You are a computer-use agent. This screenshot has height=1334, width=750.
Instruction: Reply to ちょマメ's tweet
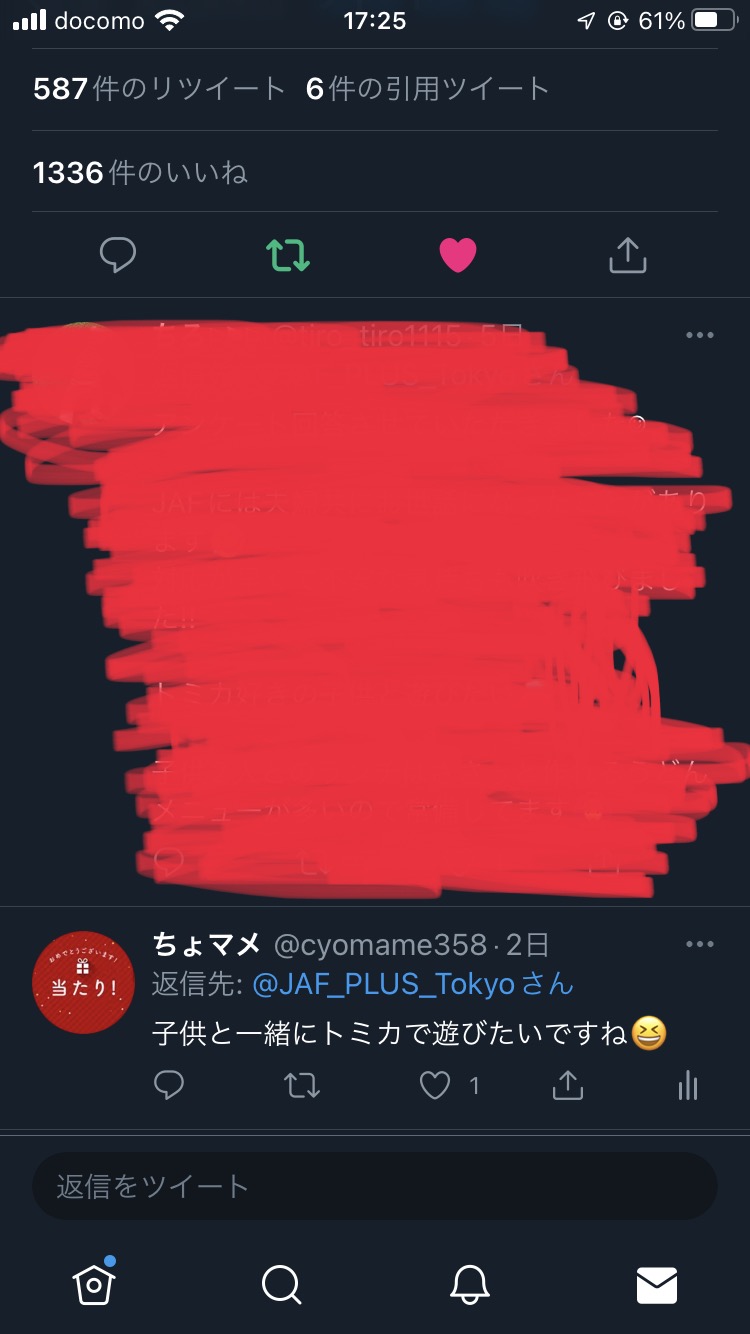tap(169, 1085)
